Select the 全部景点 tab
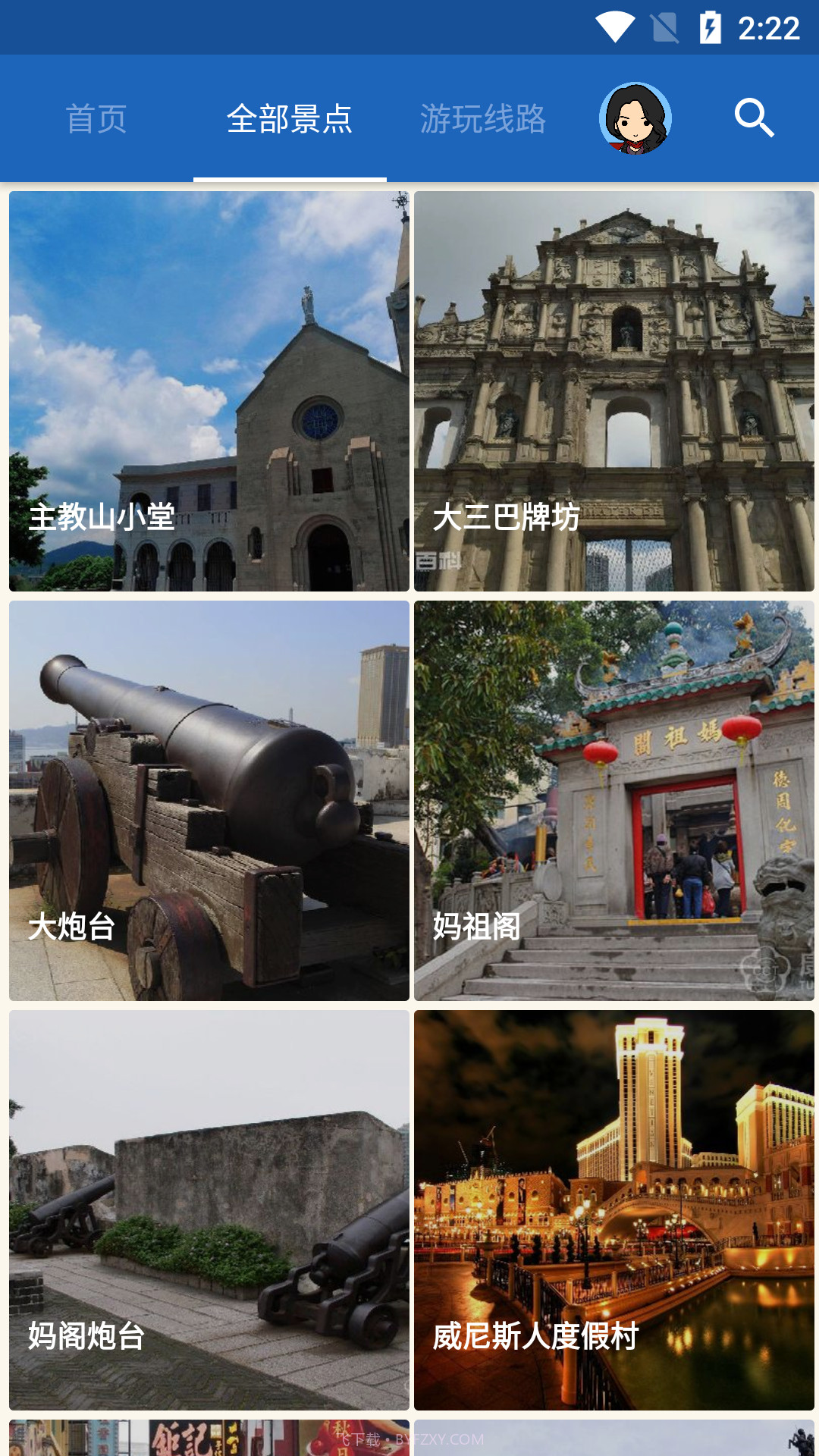 pyautogui.click(x=290, y=119)
